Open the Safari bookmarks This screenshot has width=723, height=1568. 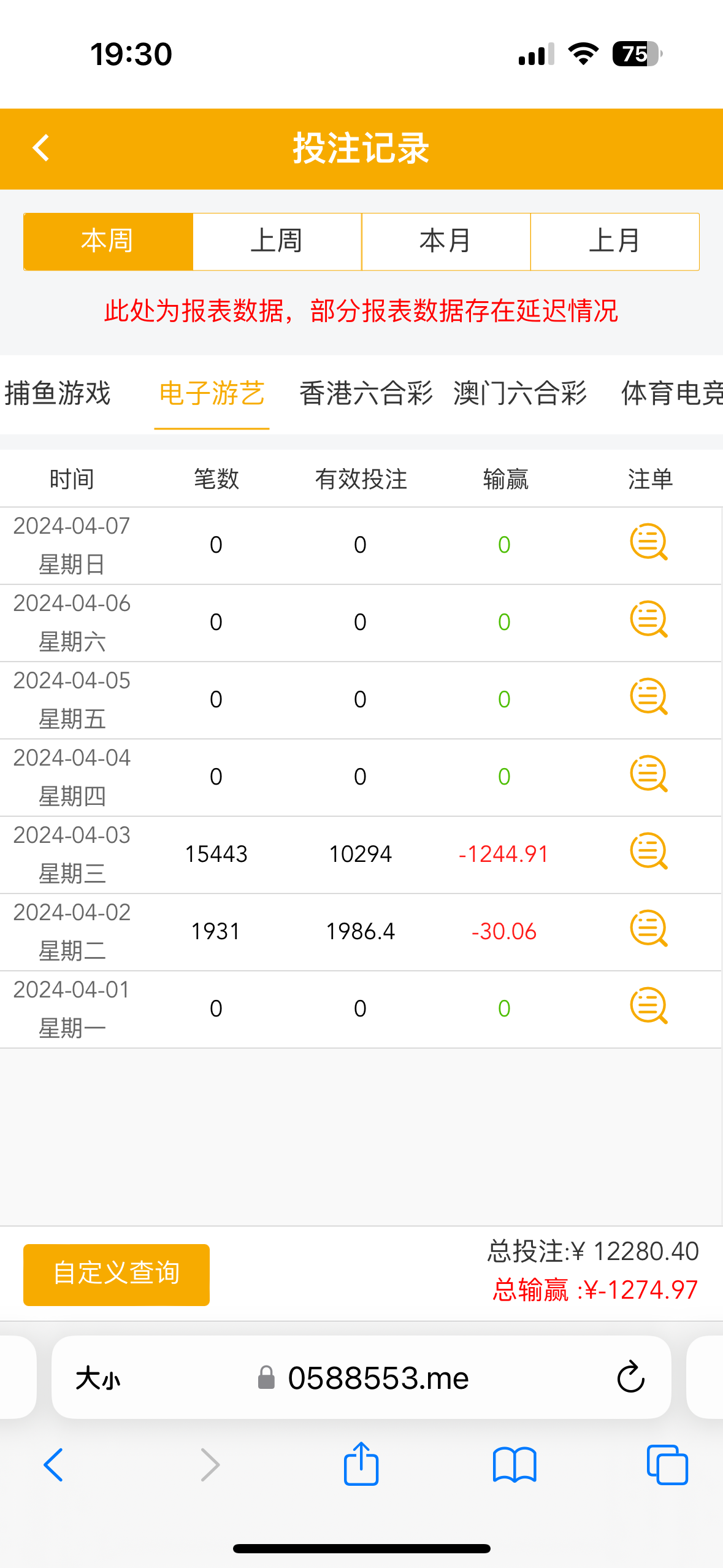click(515, 1464)
